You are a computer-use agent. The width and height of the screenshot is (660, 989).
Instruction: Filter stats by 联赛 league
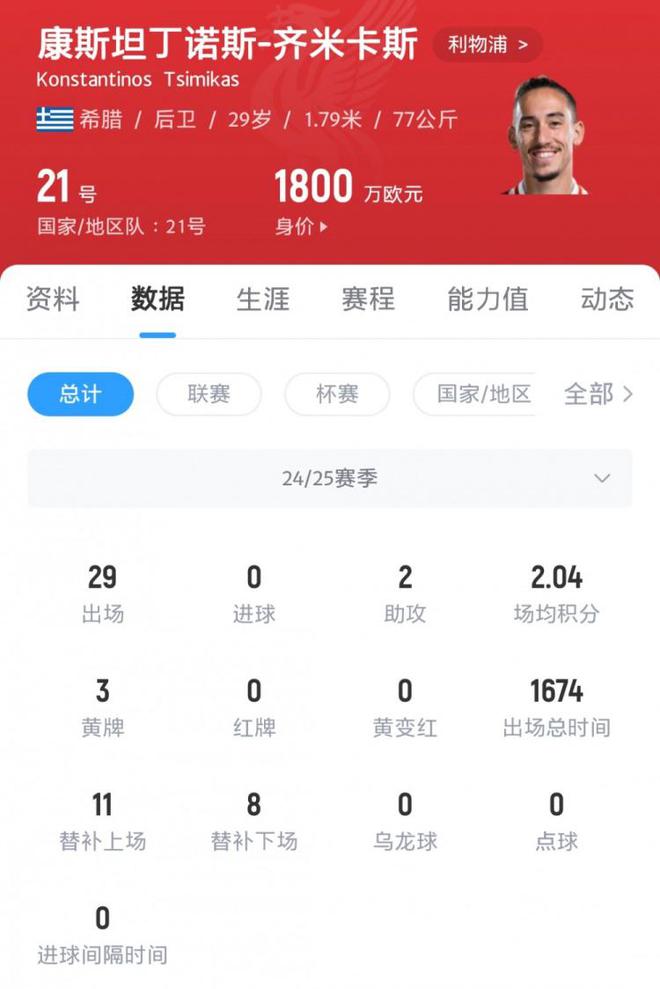pos(208,394)
